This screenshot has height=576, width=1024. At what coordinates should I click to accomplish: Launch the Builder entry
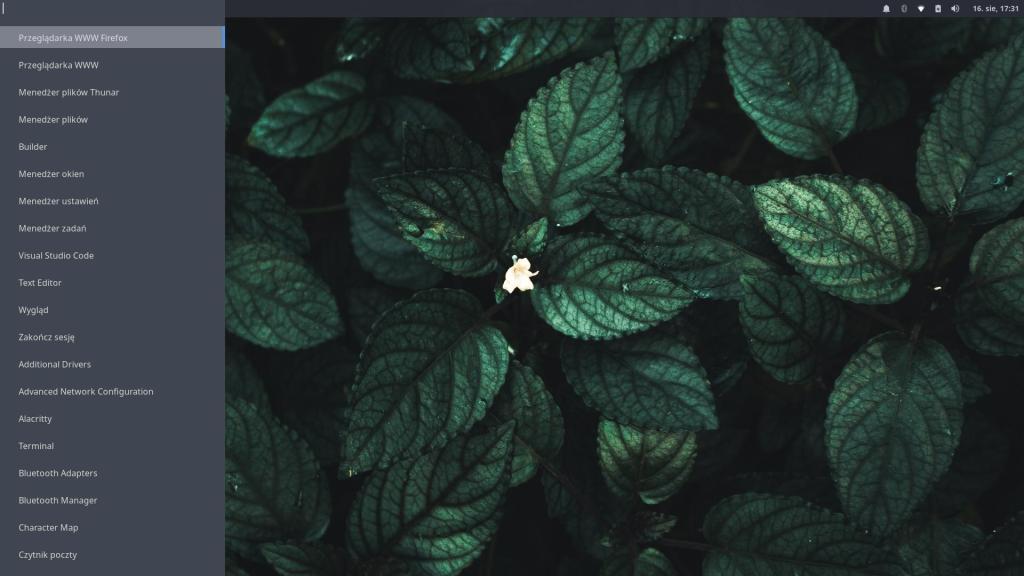pyautogui.click(x=33, y=147)
